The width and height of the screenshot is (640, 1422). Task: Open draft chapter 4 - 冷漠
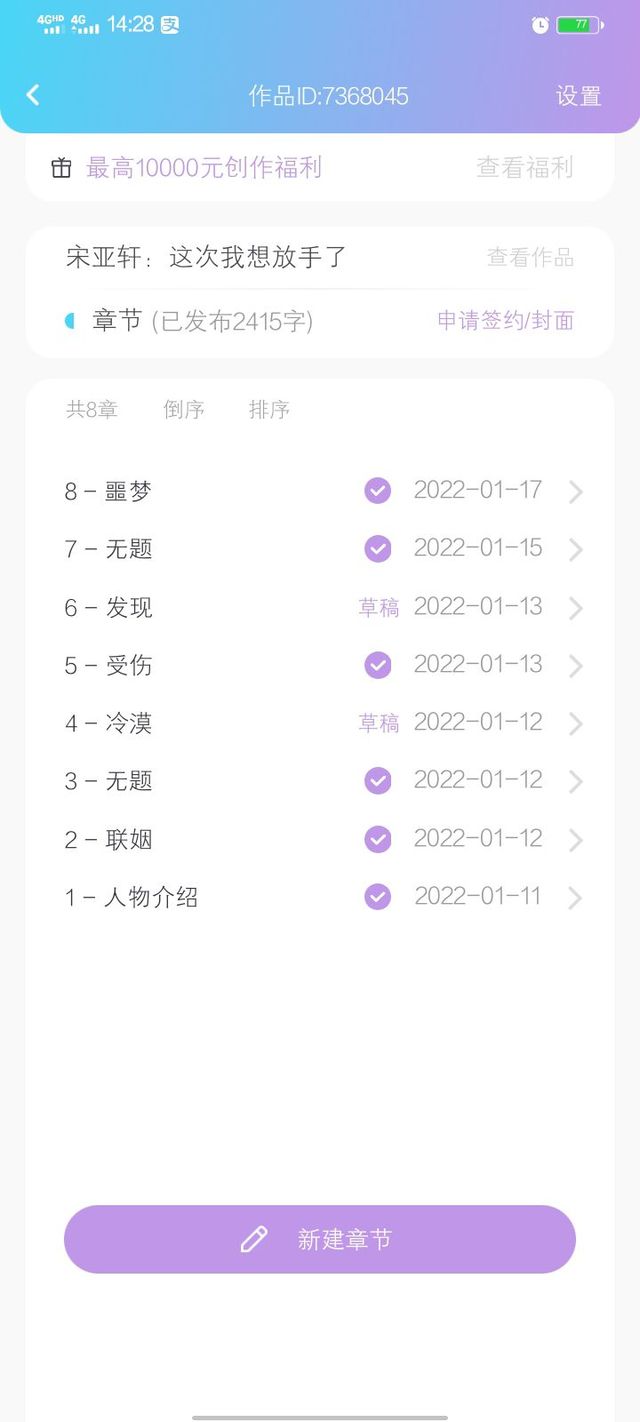322,723
